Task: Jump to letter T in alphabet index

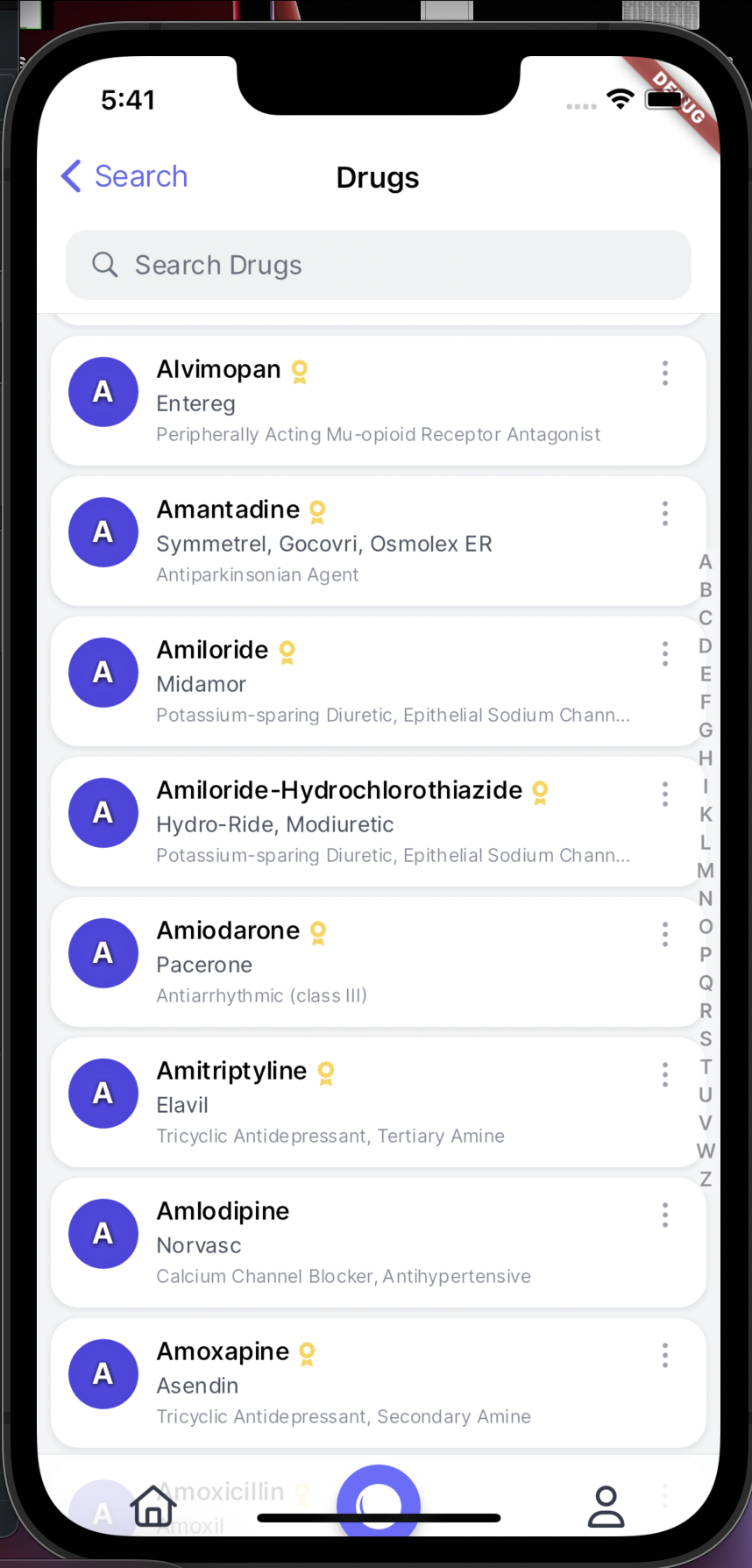Action: pyautogui.click(x=706, y=1067)
